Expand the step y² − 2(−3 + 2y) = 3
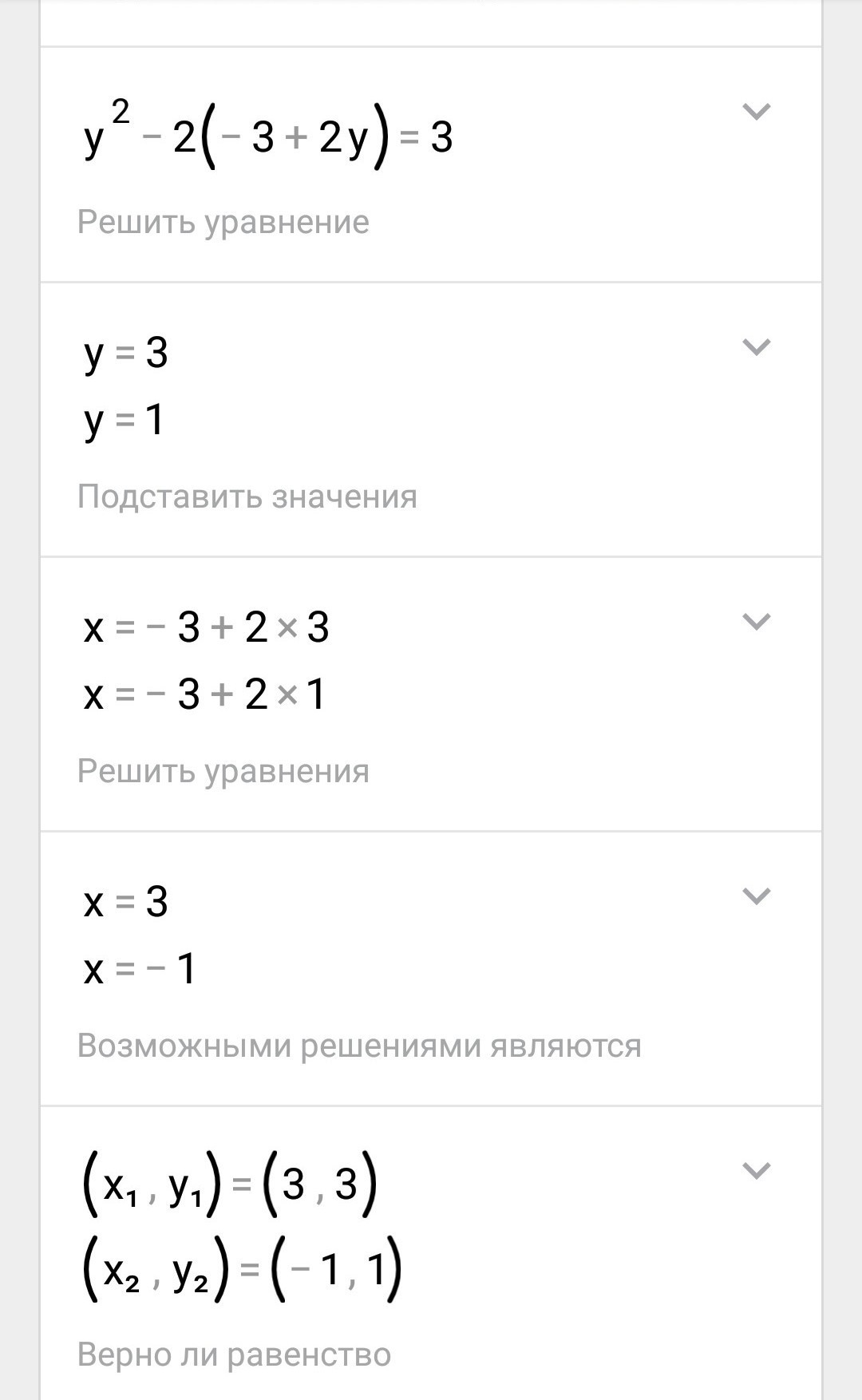This screenshot has height=1400, width=862. (x=756, y=111)
